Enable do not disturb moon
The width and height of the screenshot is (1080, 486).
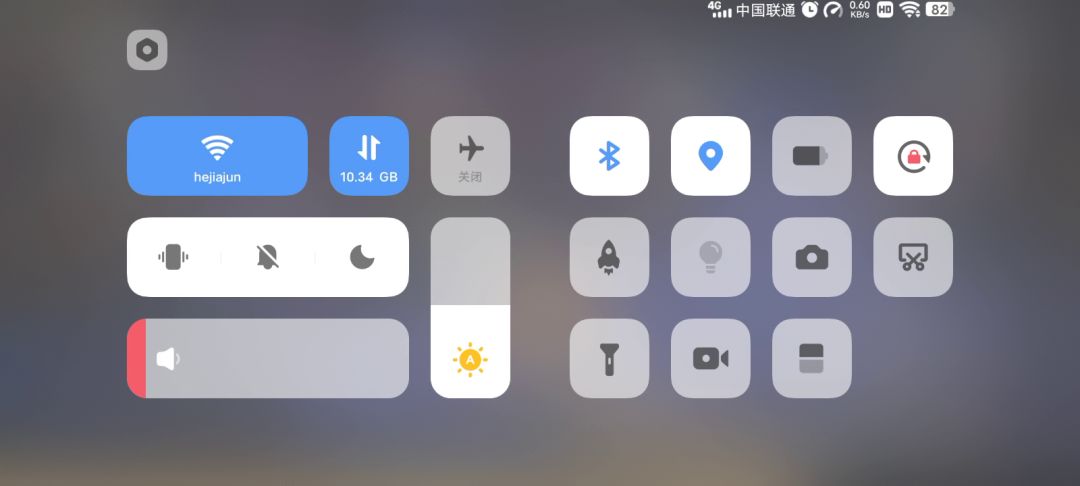coord(361,257)
